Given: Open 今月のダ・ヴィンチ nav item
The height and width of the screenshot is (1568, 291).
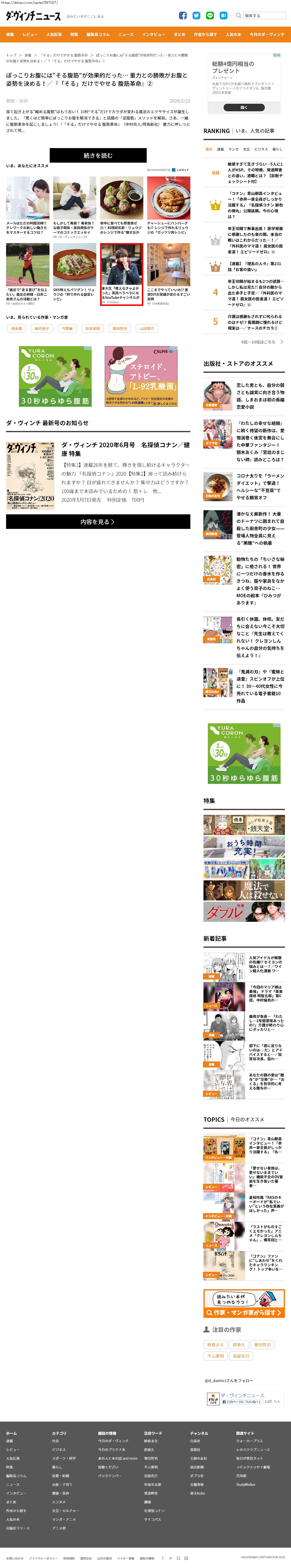Looking at the screenshot, I should pos(267,35).
